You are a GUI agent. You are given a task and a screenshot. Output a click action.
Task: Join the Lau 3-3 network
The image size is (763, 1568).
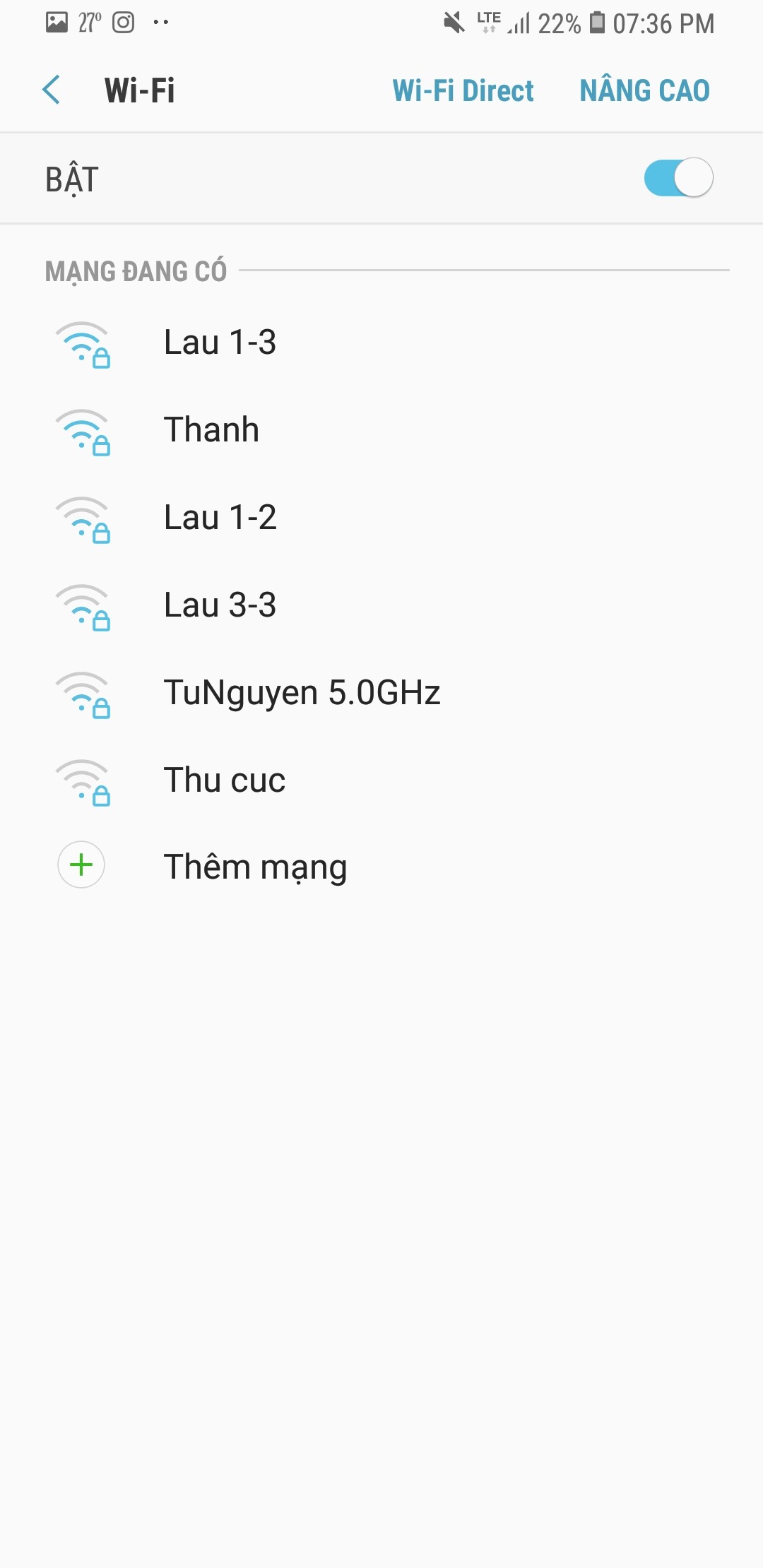220,605
